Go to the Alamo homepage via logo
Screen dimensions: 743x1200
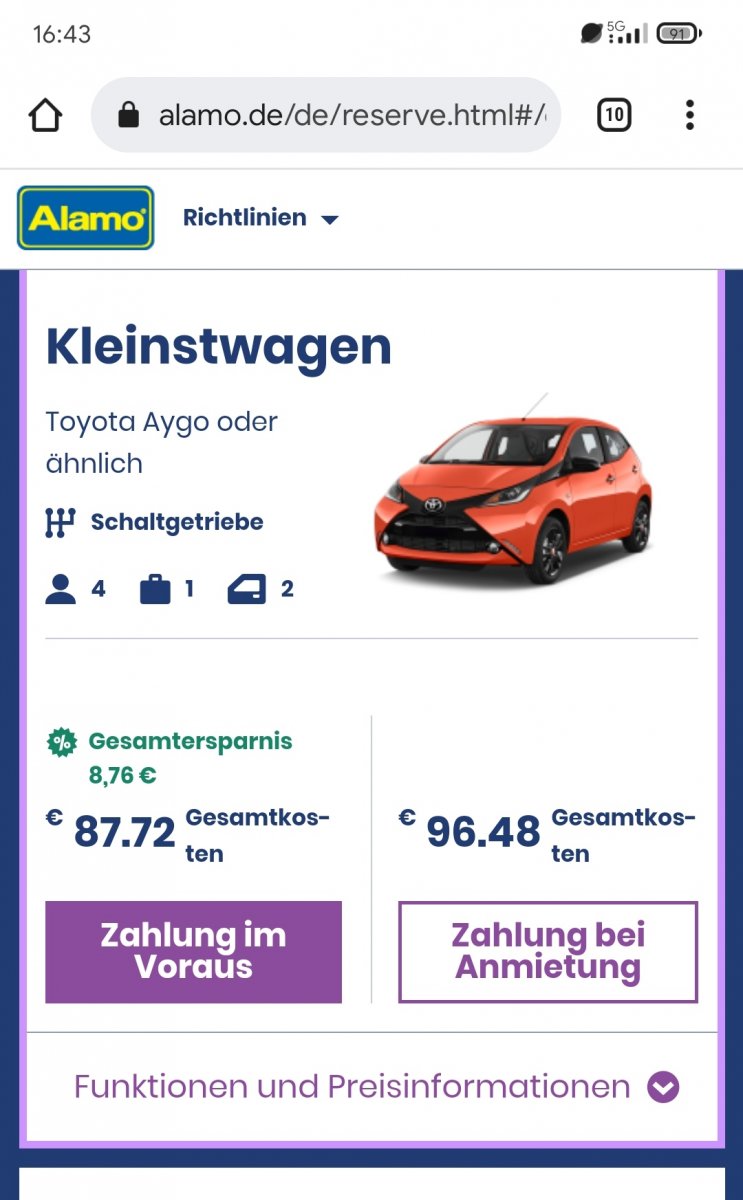(86, 218)
